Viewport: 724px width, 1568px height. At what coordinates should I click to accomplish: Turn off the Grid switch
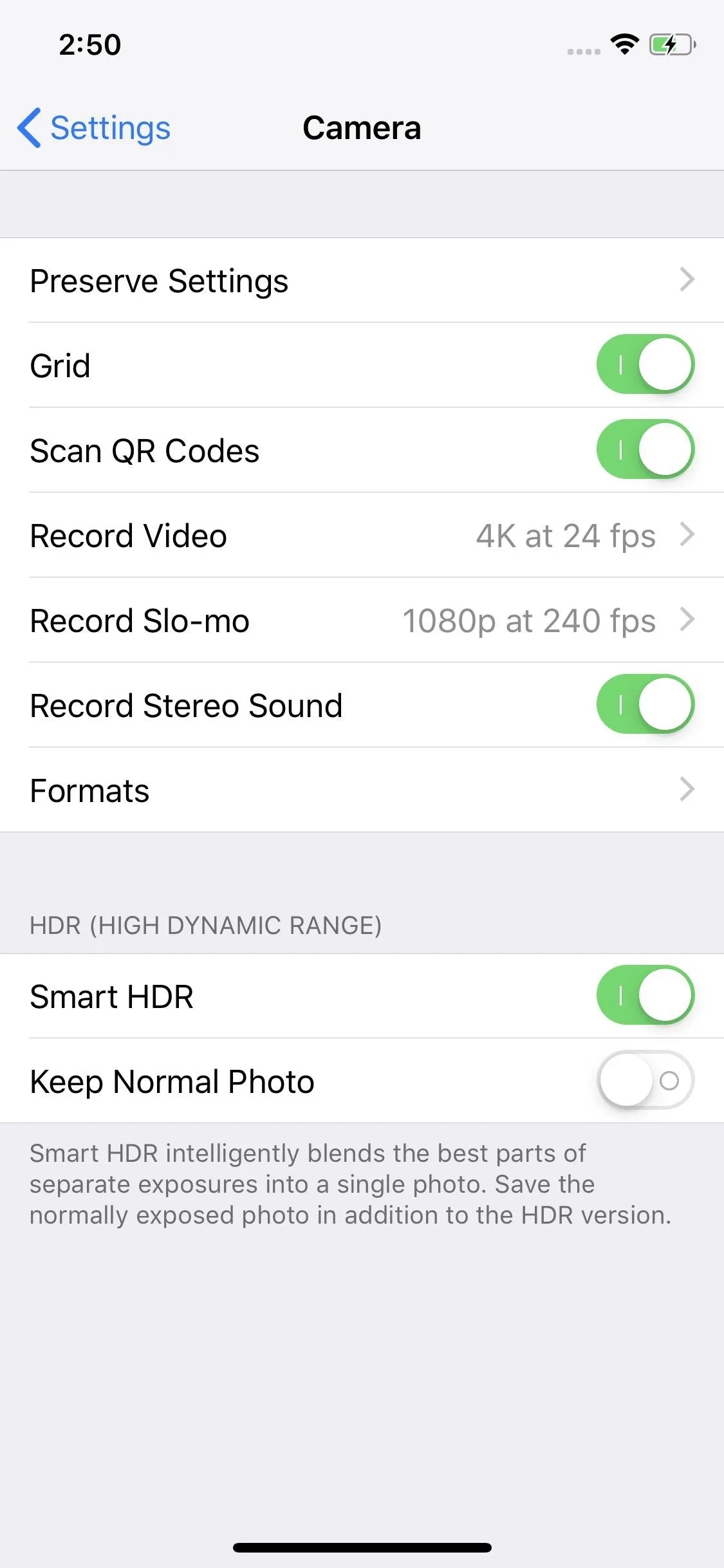click(x=645, y=364)
